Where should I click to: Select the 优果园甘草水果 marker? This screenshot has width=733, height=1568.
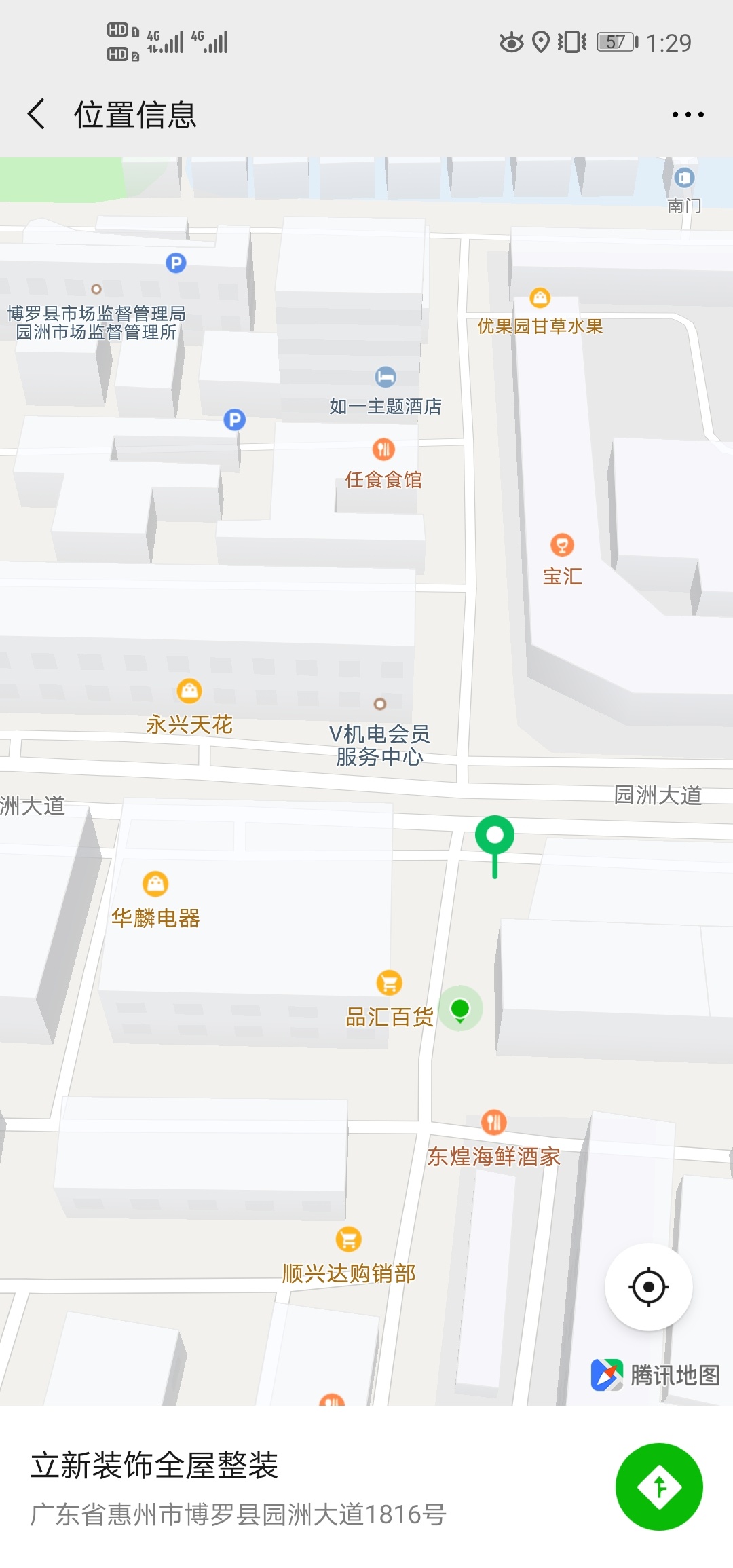click(x=540, y=298)
